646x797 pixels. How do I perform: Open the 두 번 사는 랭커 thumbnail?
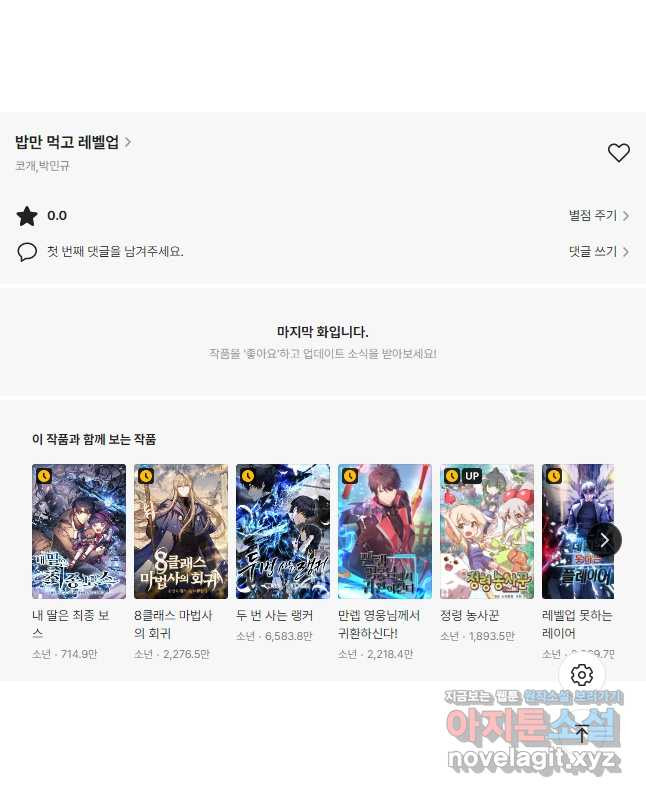283,531
